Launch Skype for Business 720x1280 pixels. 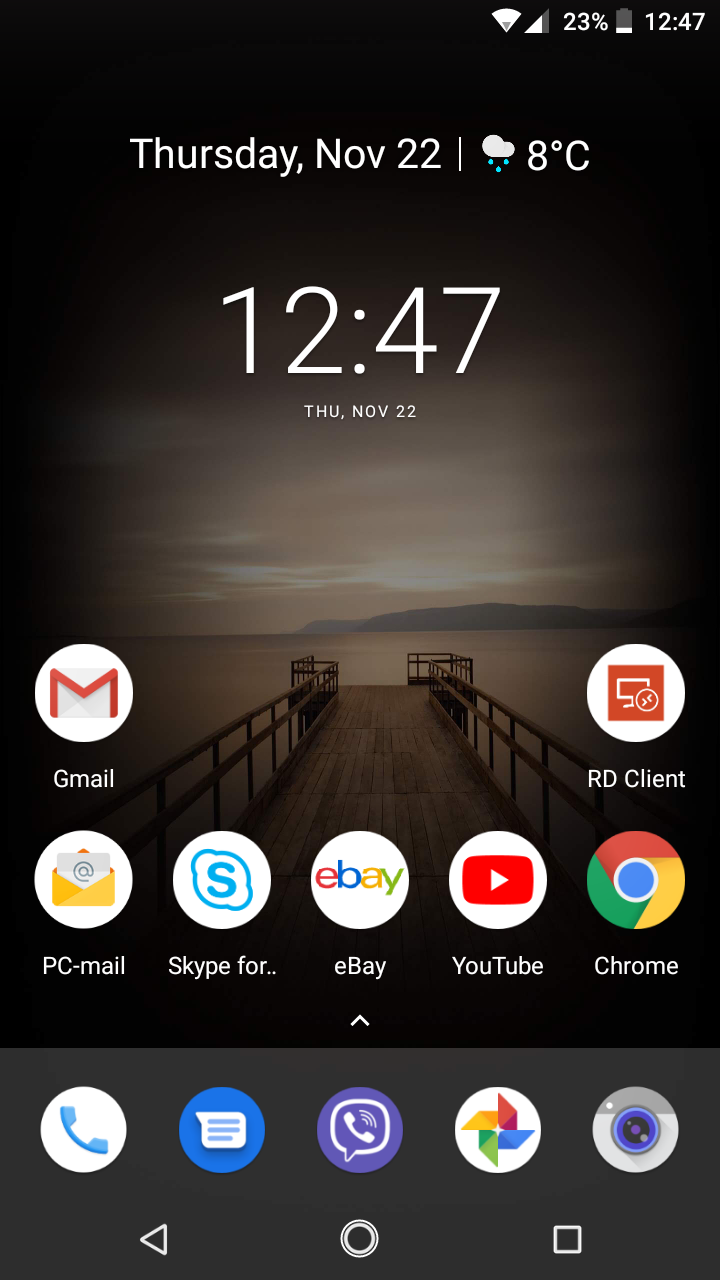point(222,880)
